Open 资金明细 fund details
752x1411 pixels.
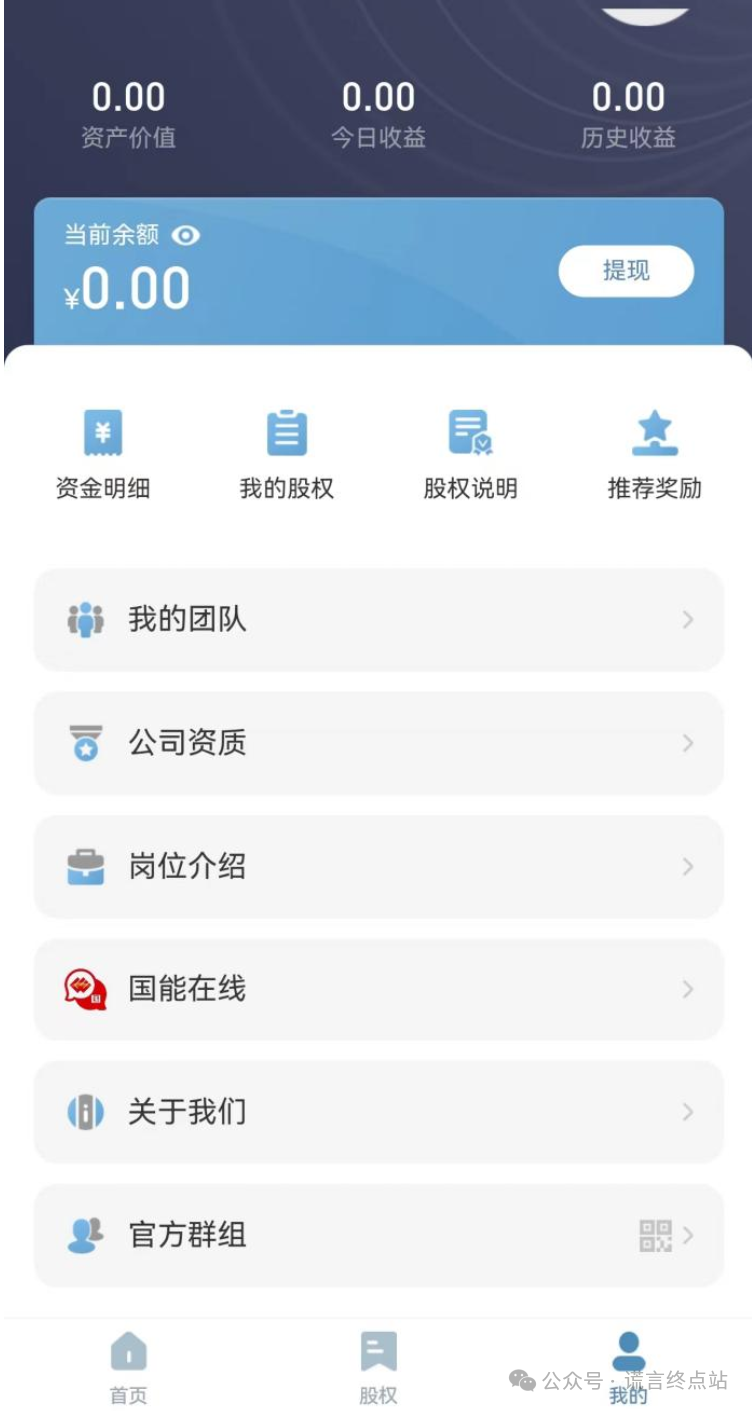tap(103, 455)
